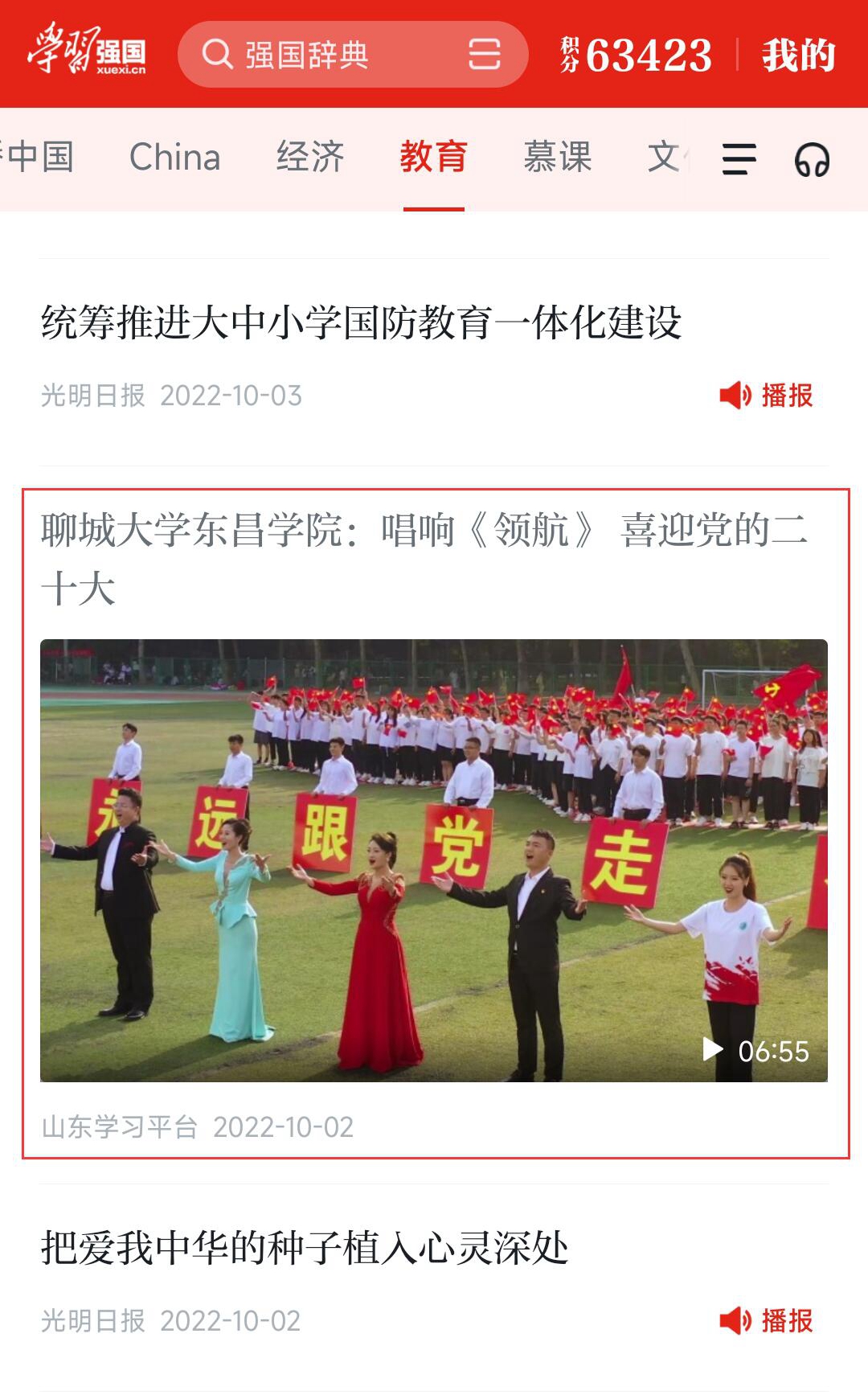Switch to the 慕课 tab
The width and height of the screenshot is (868, 1395).
coord(557,157)
